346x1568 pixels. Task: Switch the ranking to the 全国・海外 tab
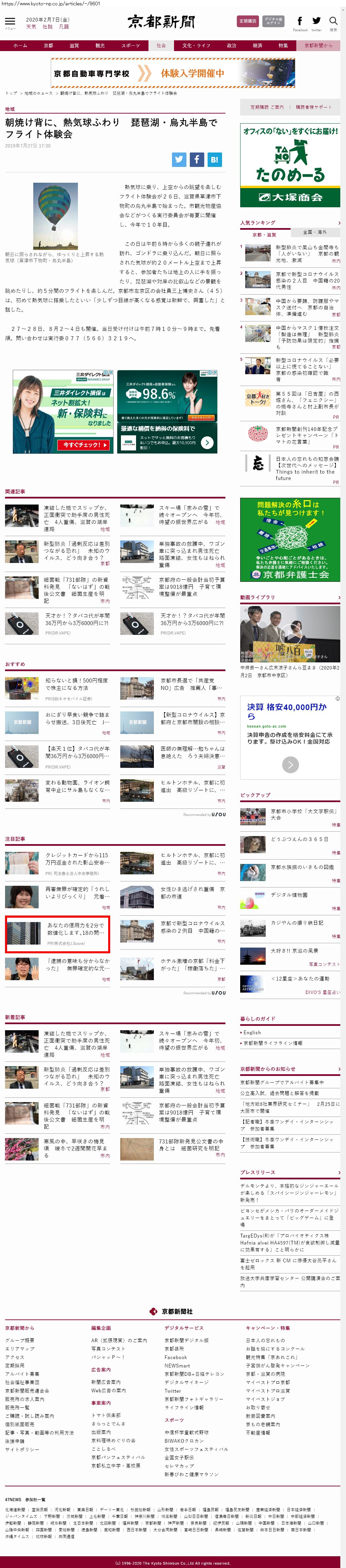coord(315,232)
